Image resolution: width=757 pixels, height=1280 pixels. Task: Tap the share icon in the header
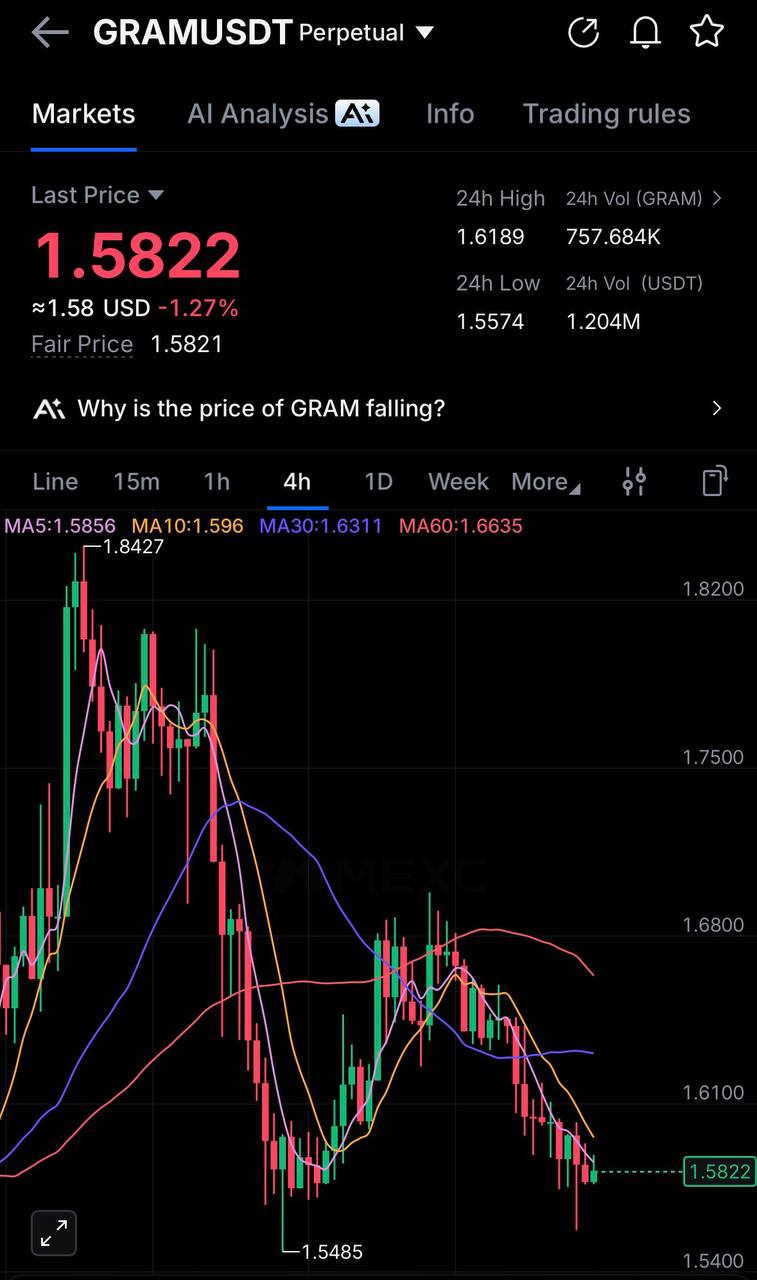click(x=583, y=33)
